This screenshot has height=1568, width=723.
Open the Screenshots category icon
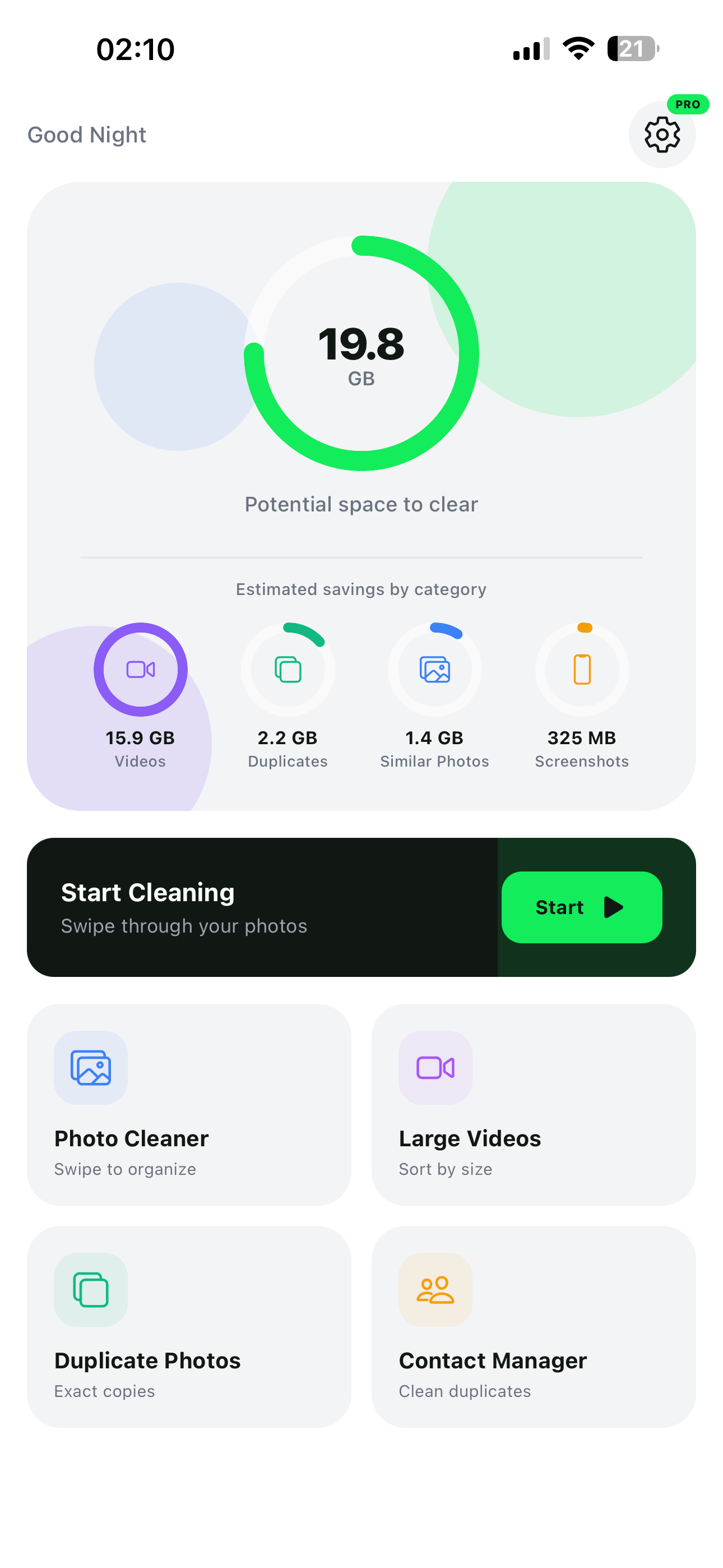pyautogui.click(x=582, y=670)
